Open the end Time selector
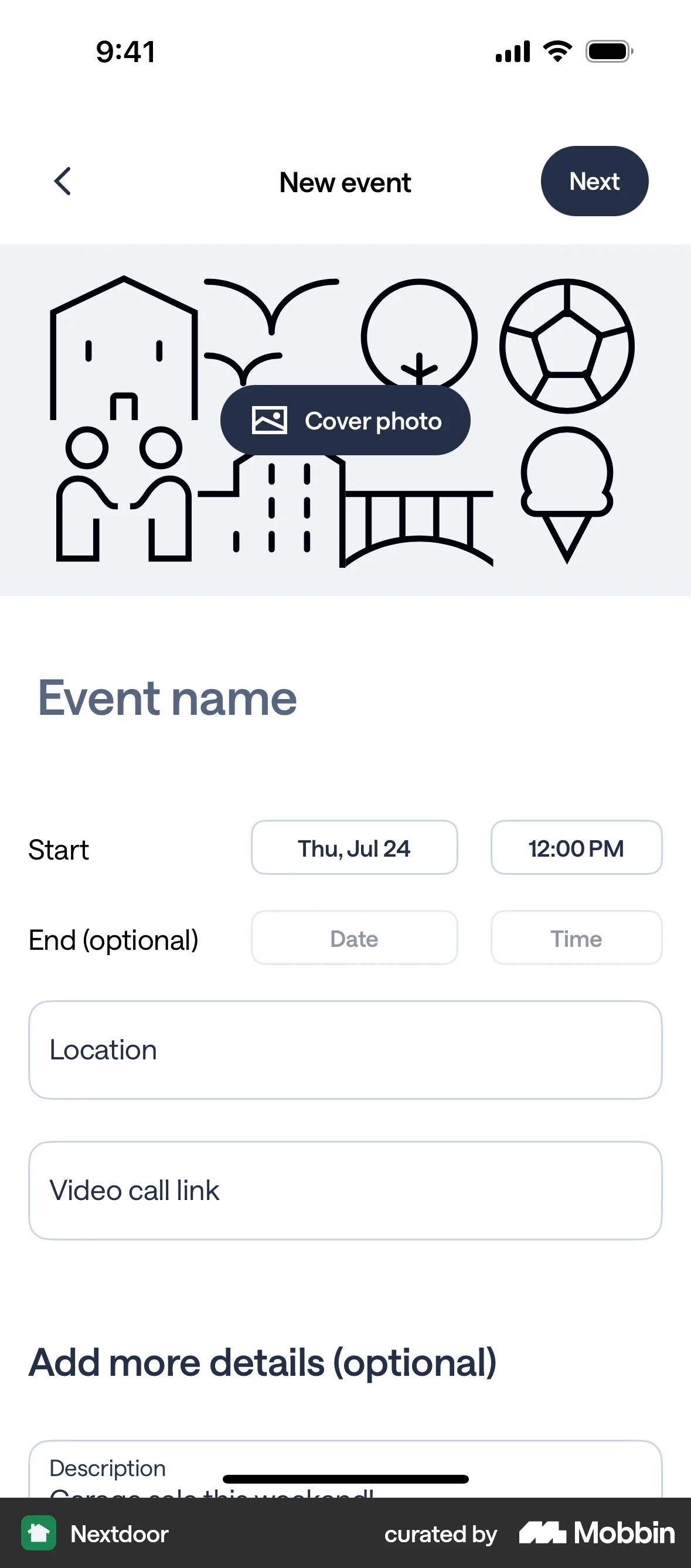The image size is (691, 1568). pos(576,938)
